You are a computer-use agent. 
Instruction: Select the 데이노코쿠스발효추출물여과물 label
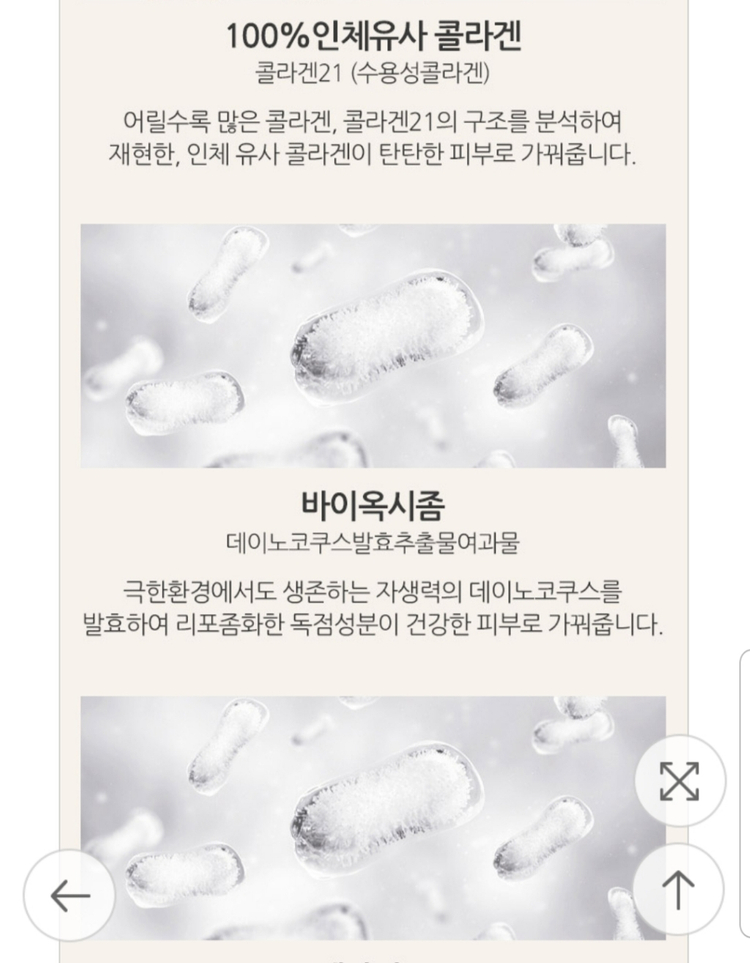tap(375, 540)
